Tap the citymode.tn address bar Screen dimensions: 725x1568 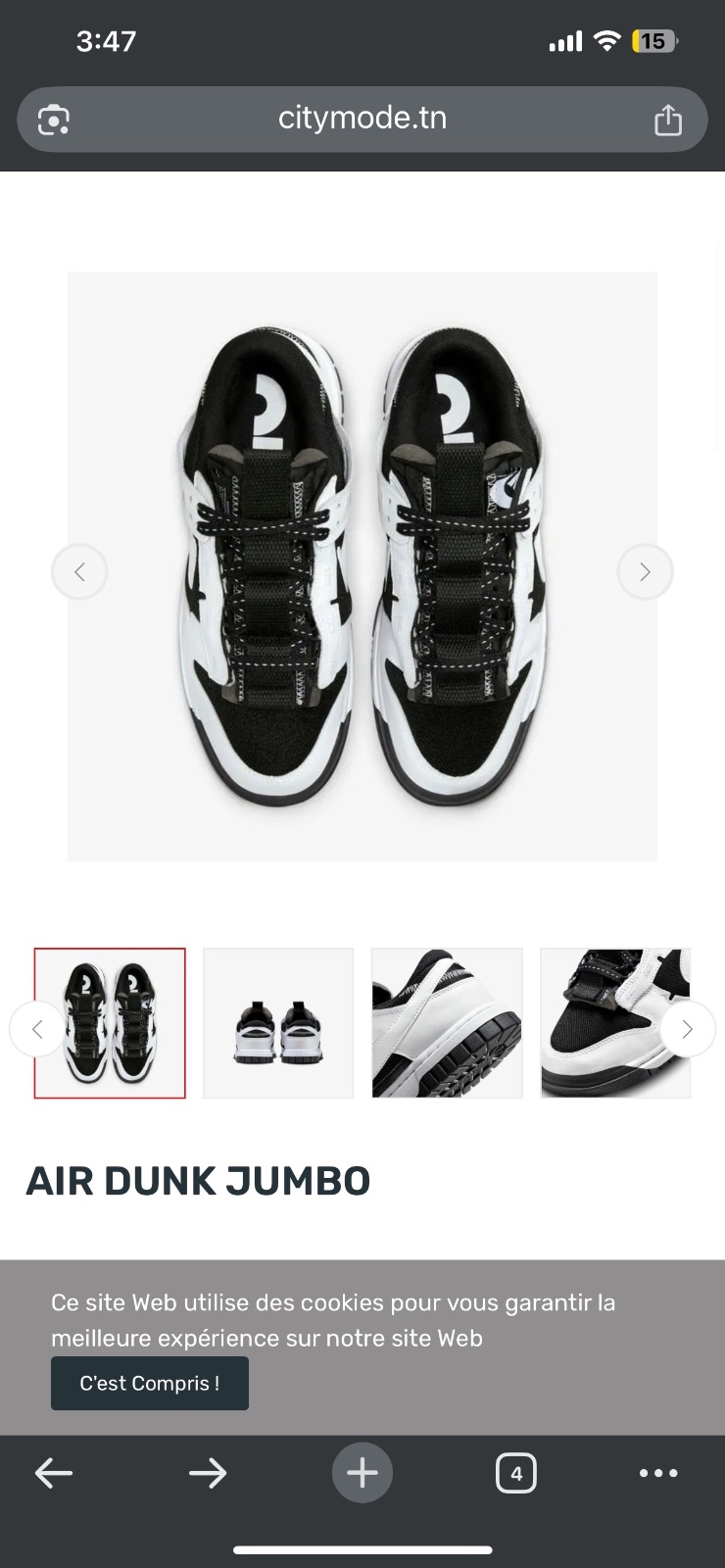click(362, 119)
